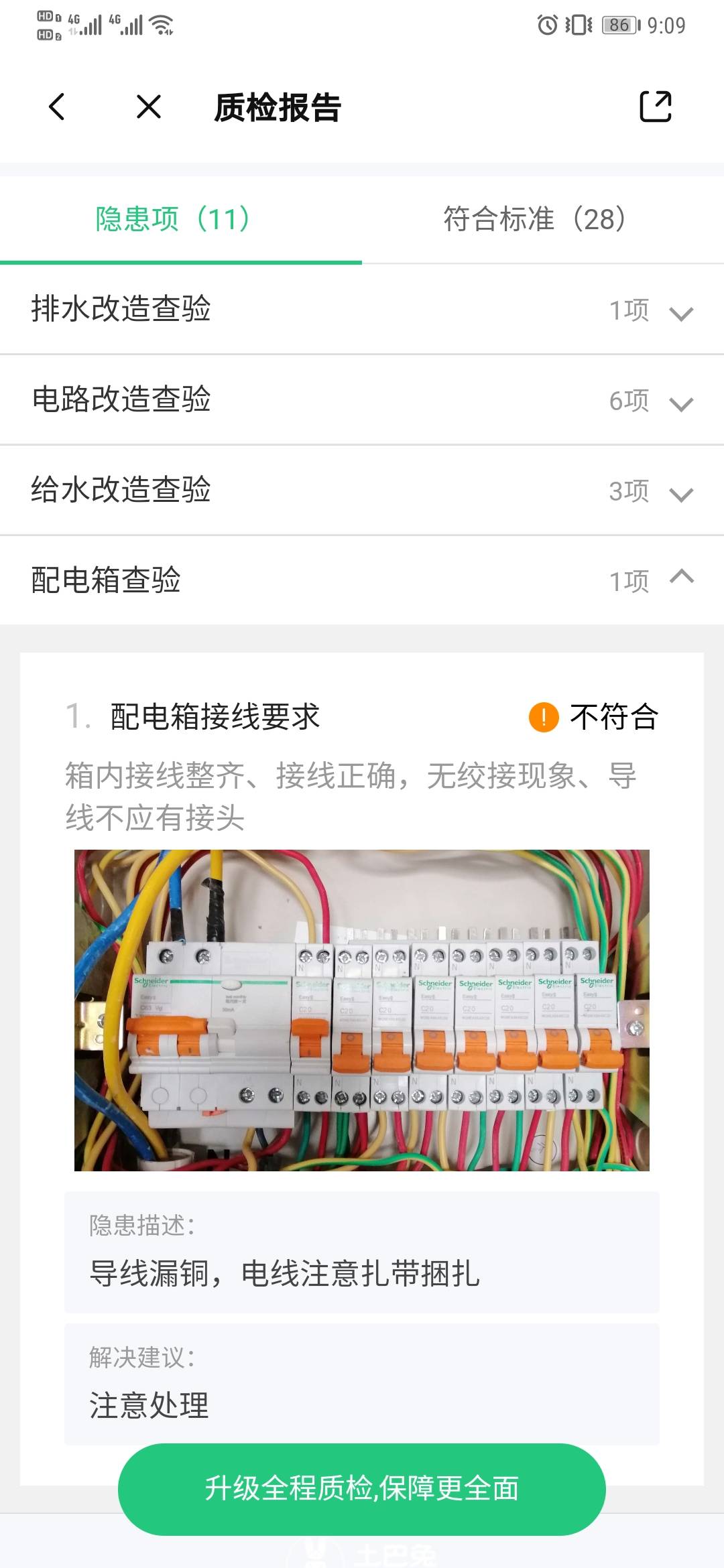The height and width of the screenshot is (1568, 724).
Task: Close the 质检报告 page
Action: (148, 107)
